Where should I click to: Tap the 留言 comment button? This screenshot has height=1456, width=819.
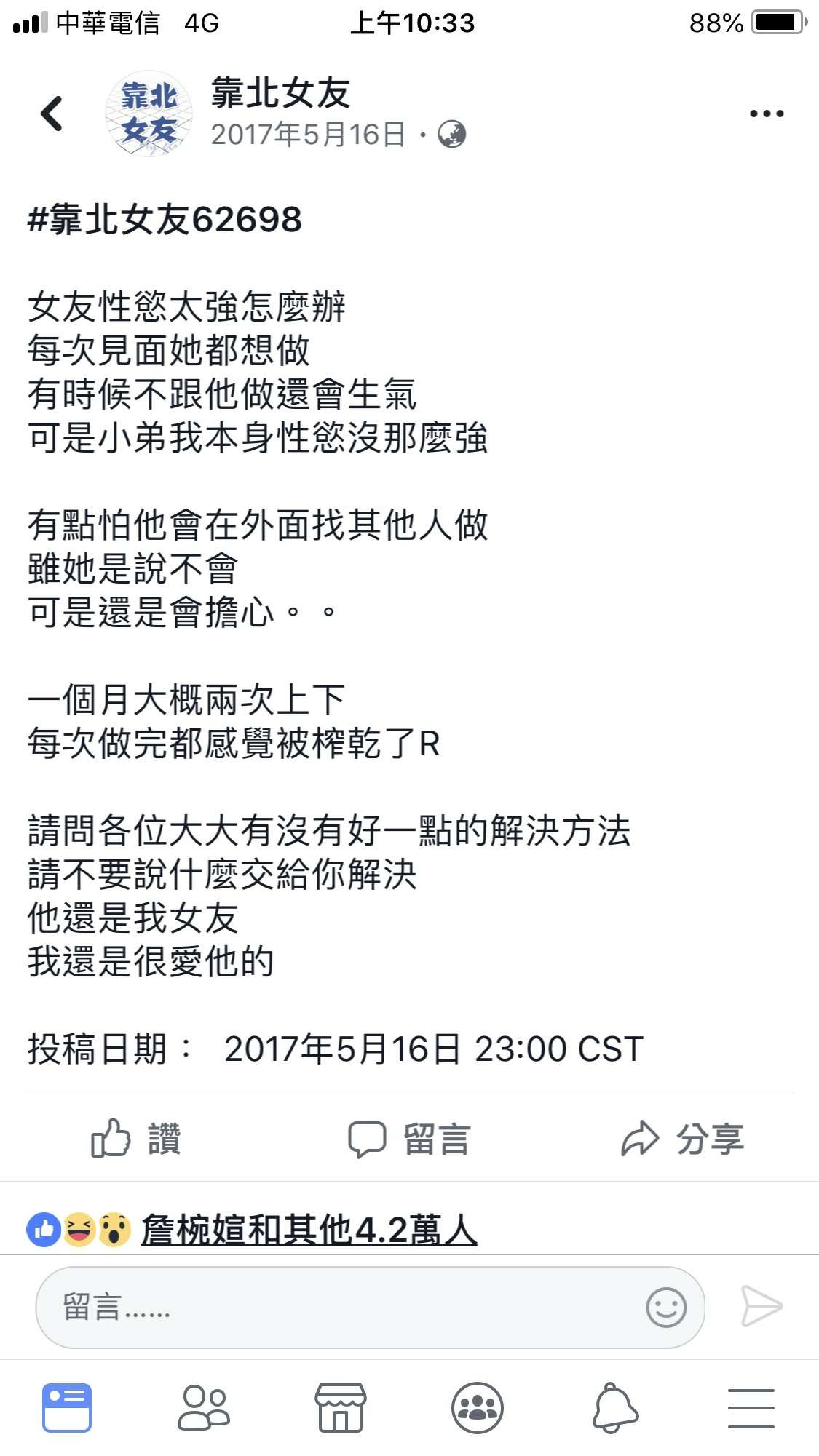tap(409, 1138)
